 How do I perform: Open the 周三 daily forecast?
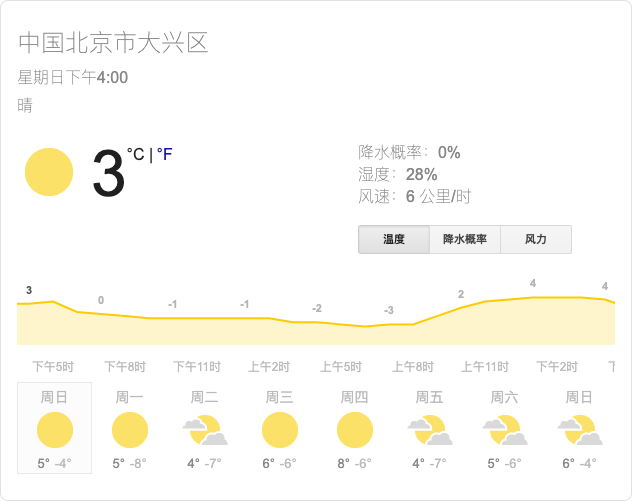[280, 428]
